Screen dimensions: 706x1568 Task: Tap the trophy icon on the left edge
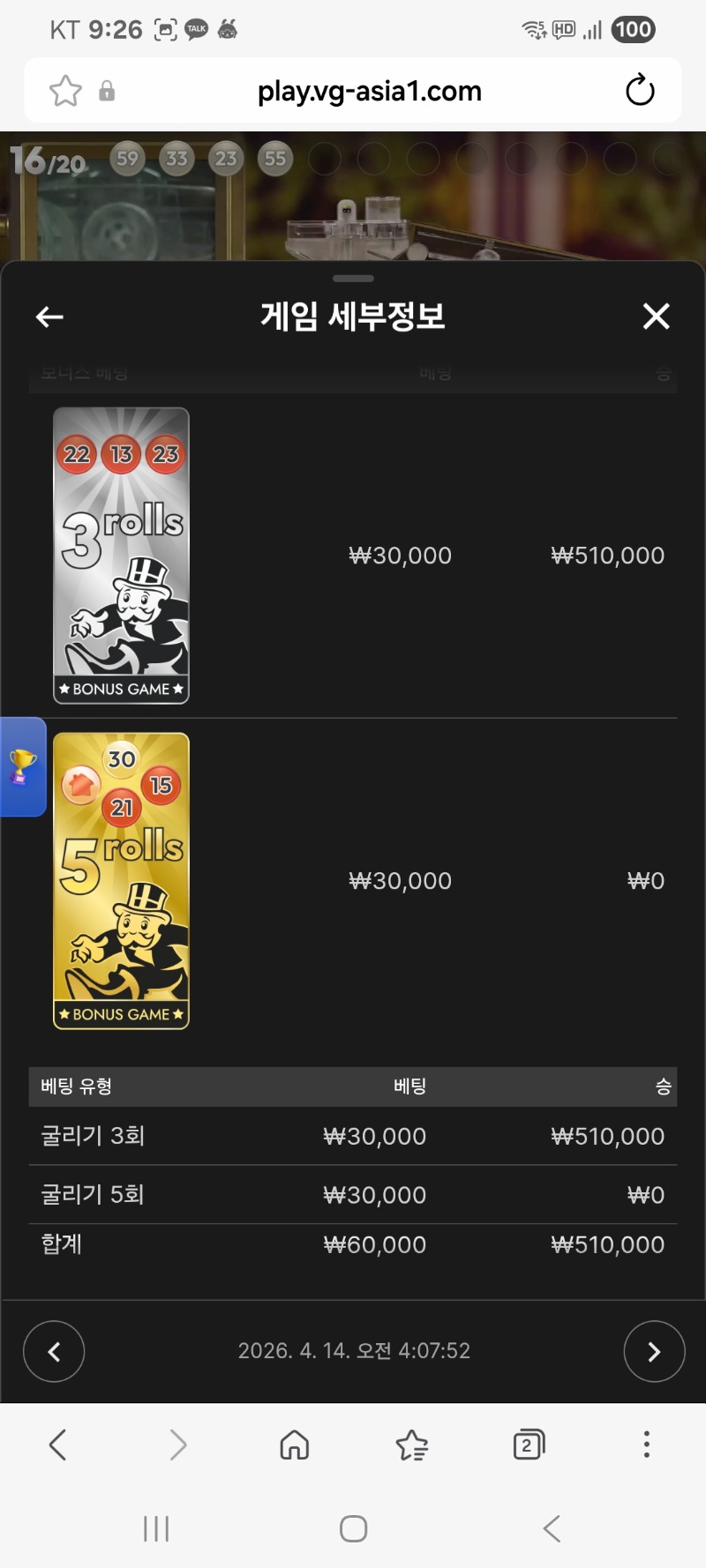[x=23, y=766]
